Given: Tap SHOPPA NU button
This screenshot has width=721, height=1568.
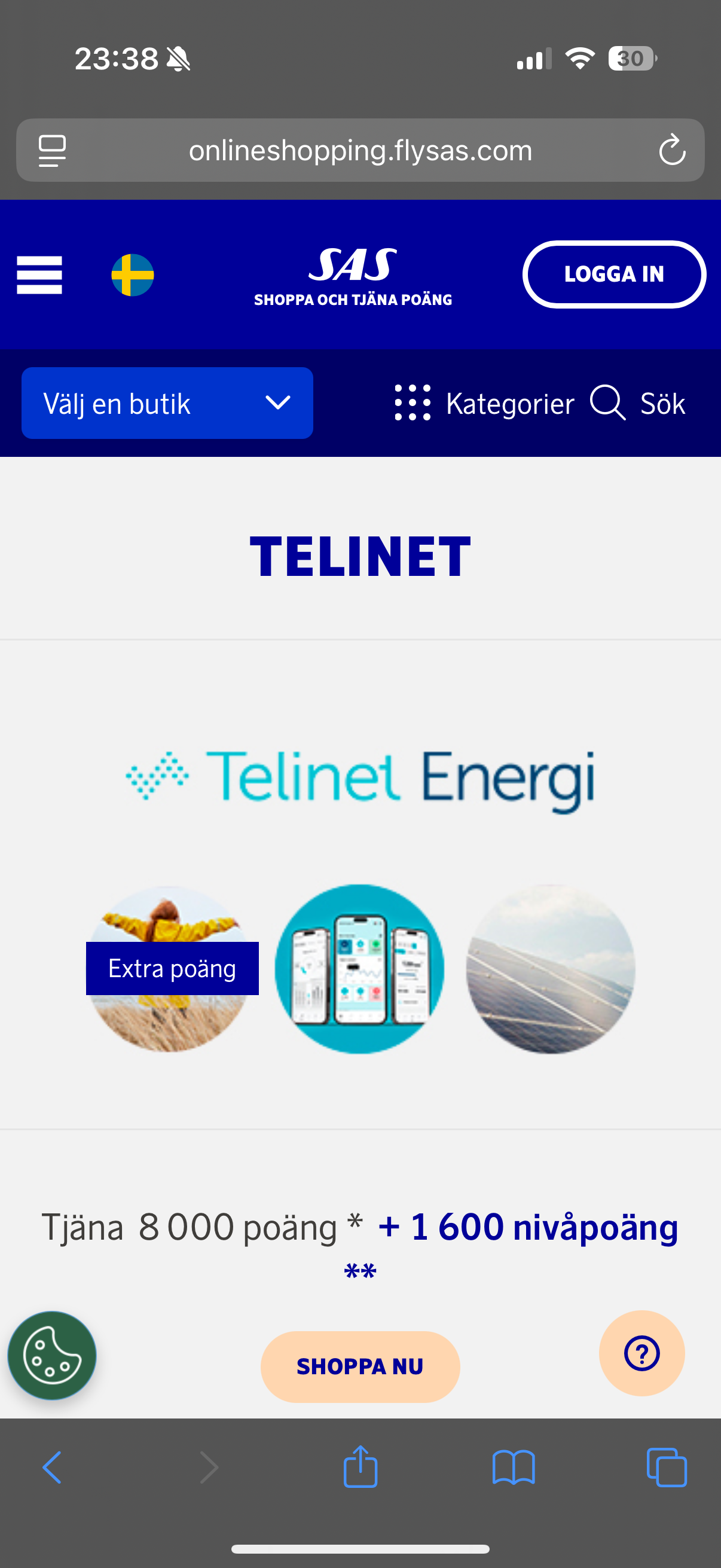Looking at the screenshot, I should 360,1366.
